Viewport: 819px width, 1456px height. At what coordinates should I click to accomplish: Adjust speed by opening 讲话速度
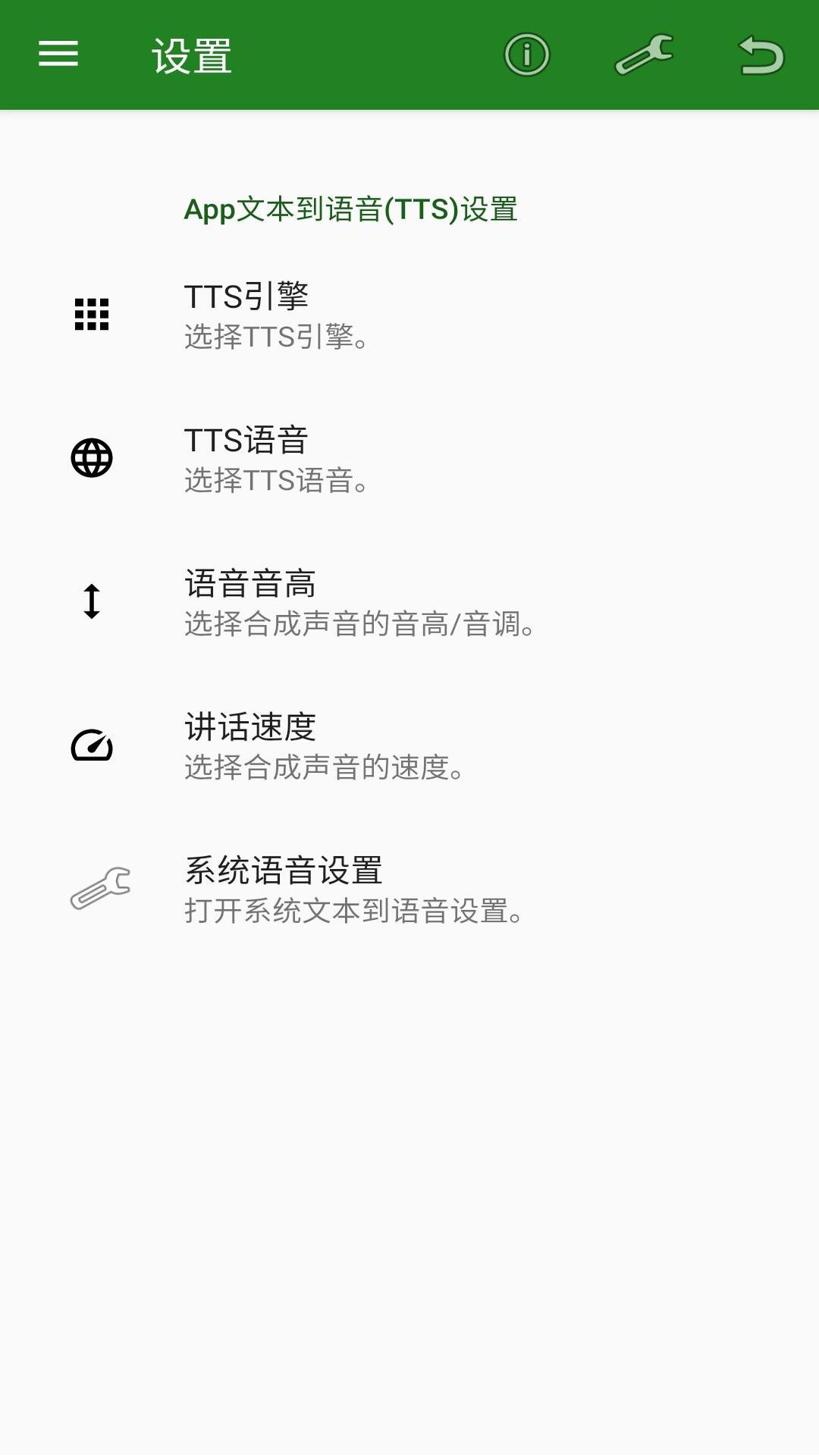pyautogui.click(x=252, y=726)
